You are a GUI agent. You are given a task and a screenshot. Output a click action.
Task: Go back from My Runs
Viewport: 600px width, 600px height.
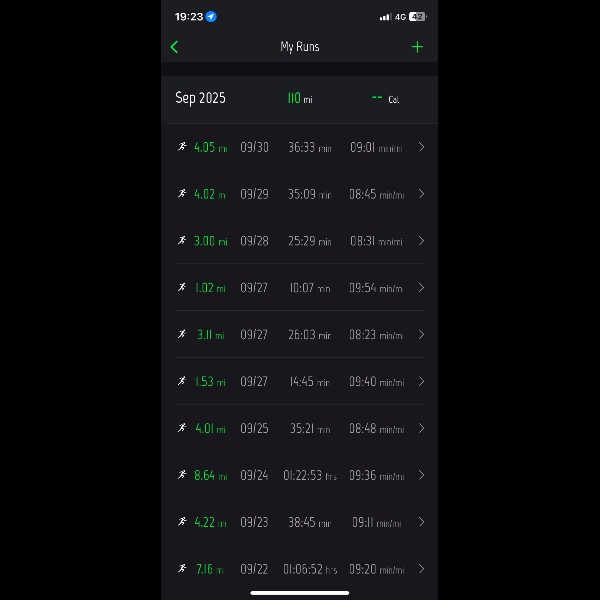175,47
